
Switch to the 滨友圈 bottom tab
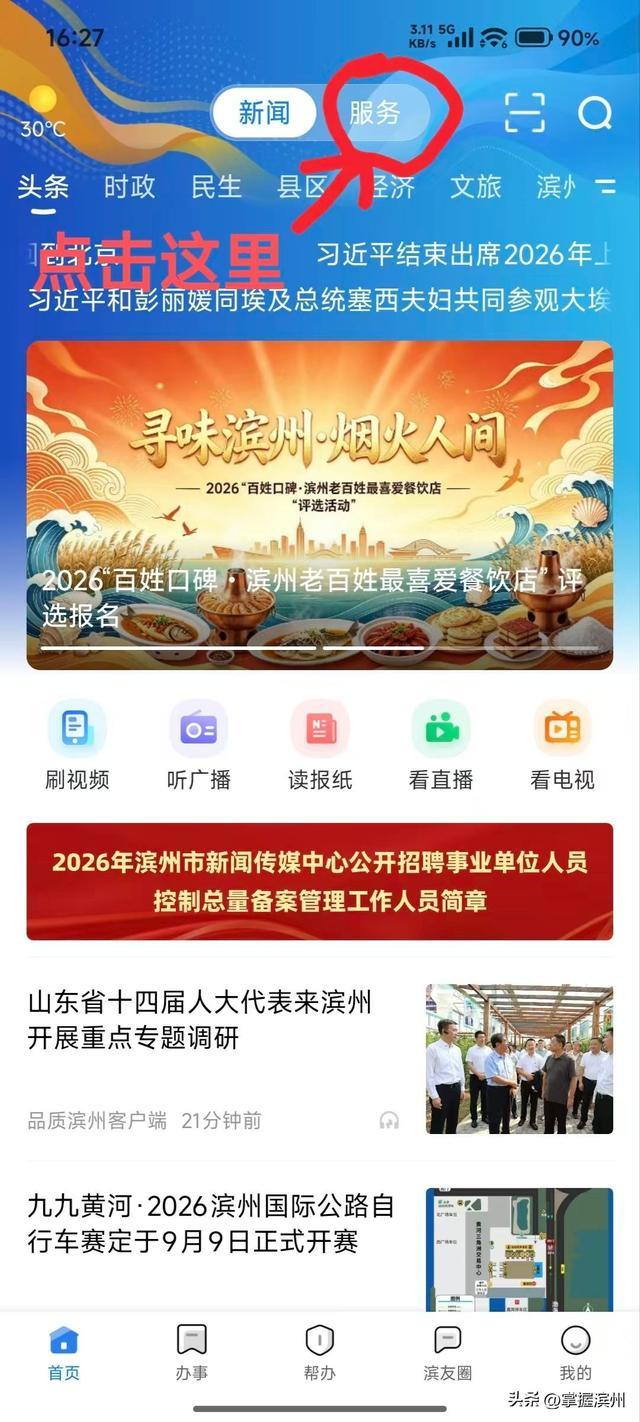click(x=447, y=1354)
